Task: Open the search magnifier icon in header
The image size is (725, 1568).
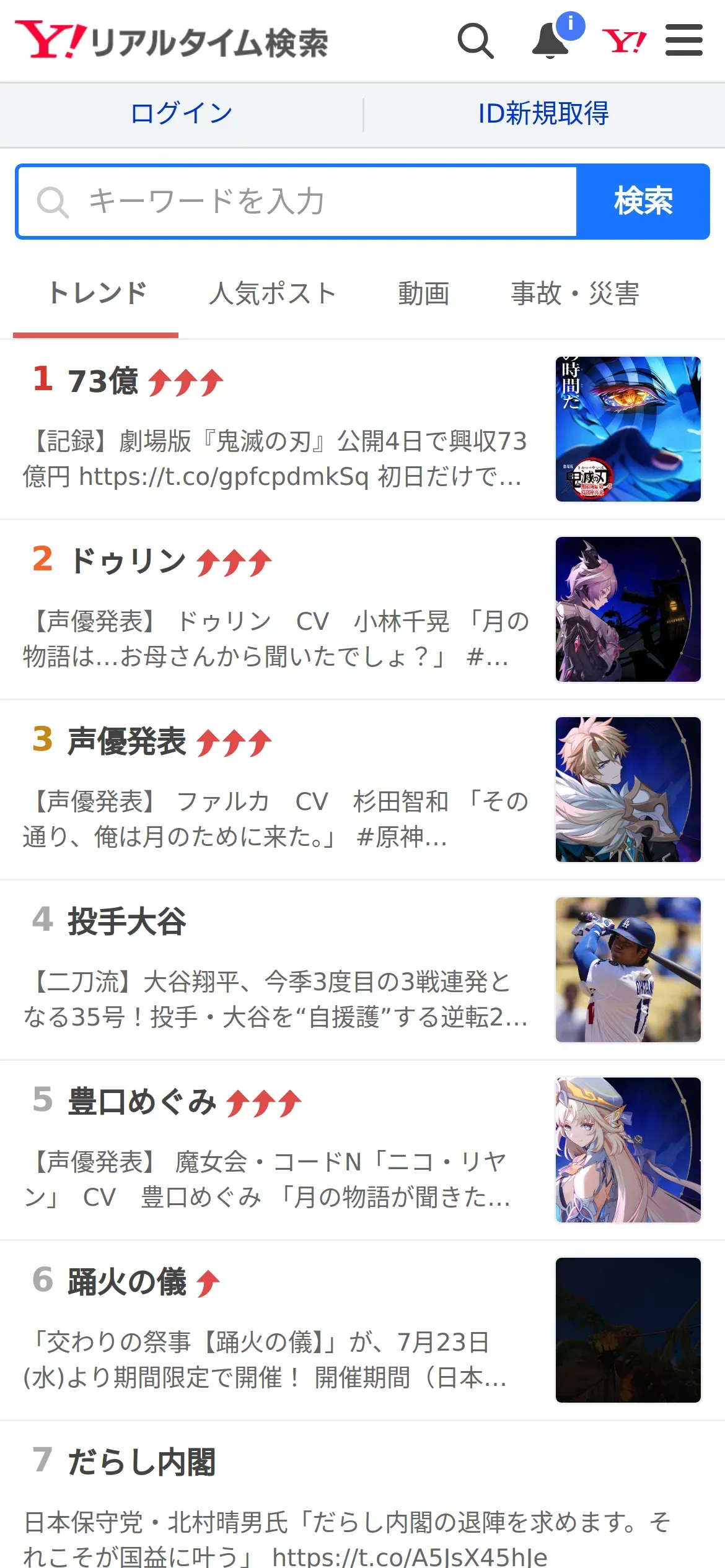Action: pyautogui.click(x=475, y=41)
